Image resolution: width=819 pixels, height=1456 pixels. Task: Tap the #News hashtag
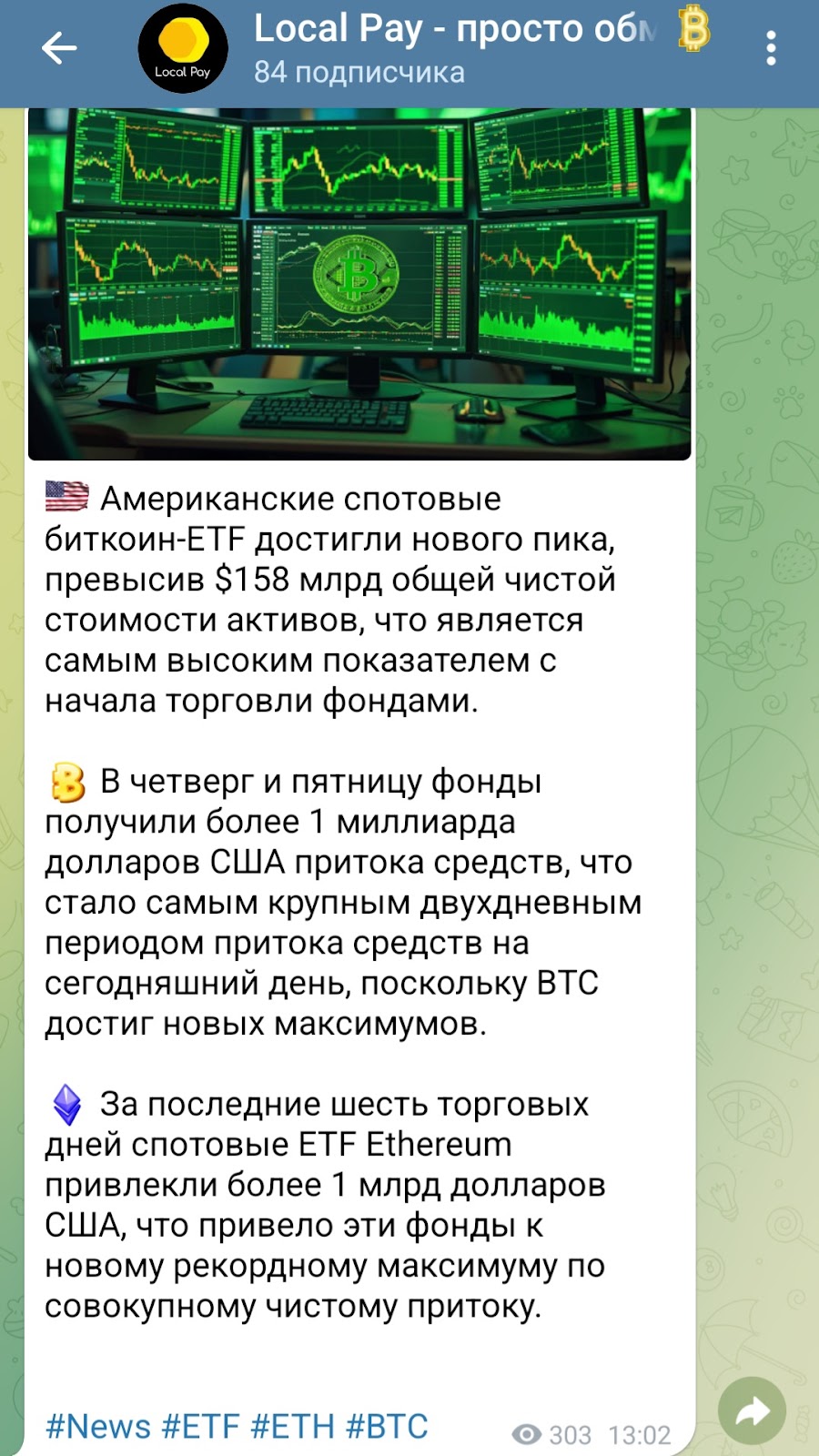click(98, 1426)
